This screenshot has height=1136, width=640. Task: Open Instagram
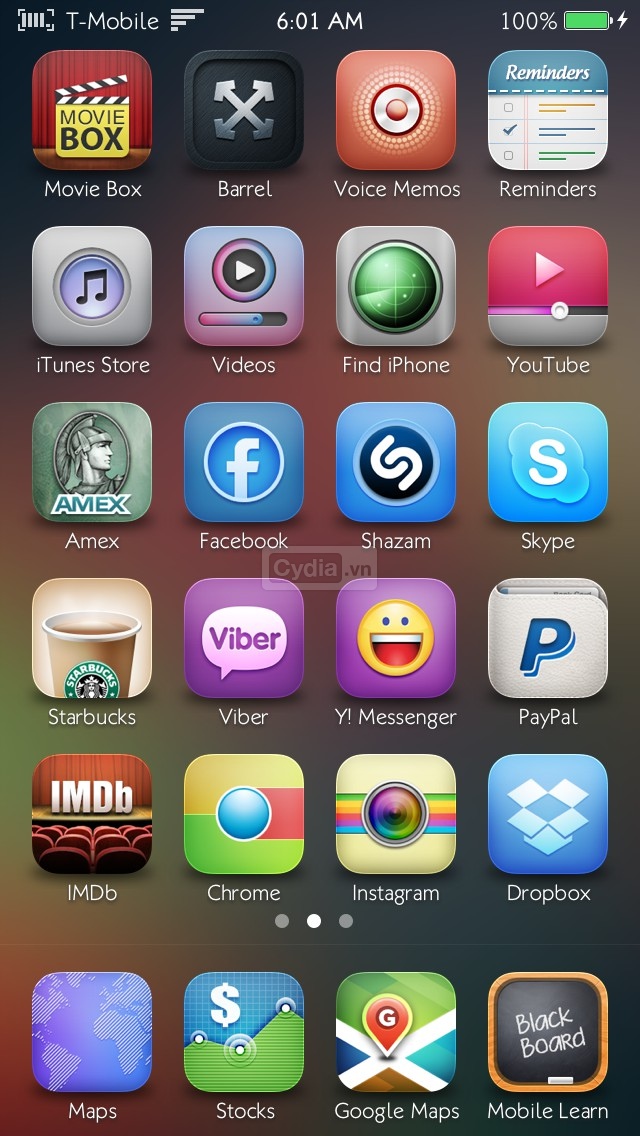[x=396, y=815]
